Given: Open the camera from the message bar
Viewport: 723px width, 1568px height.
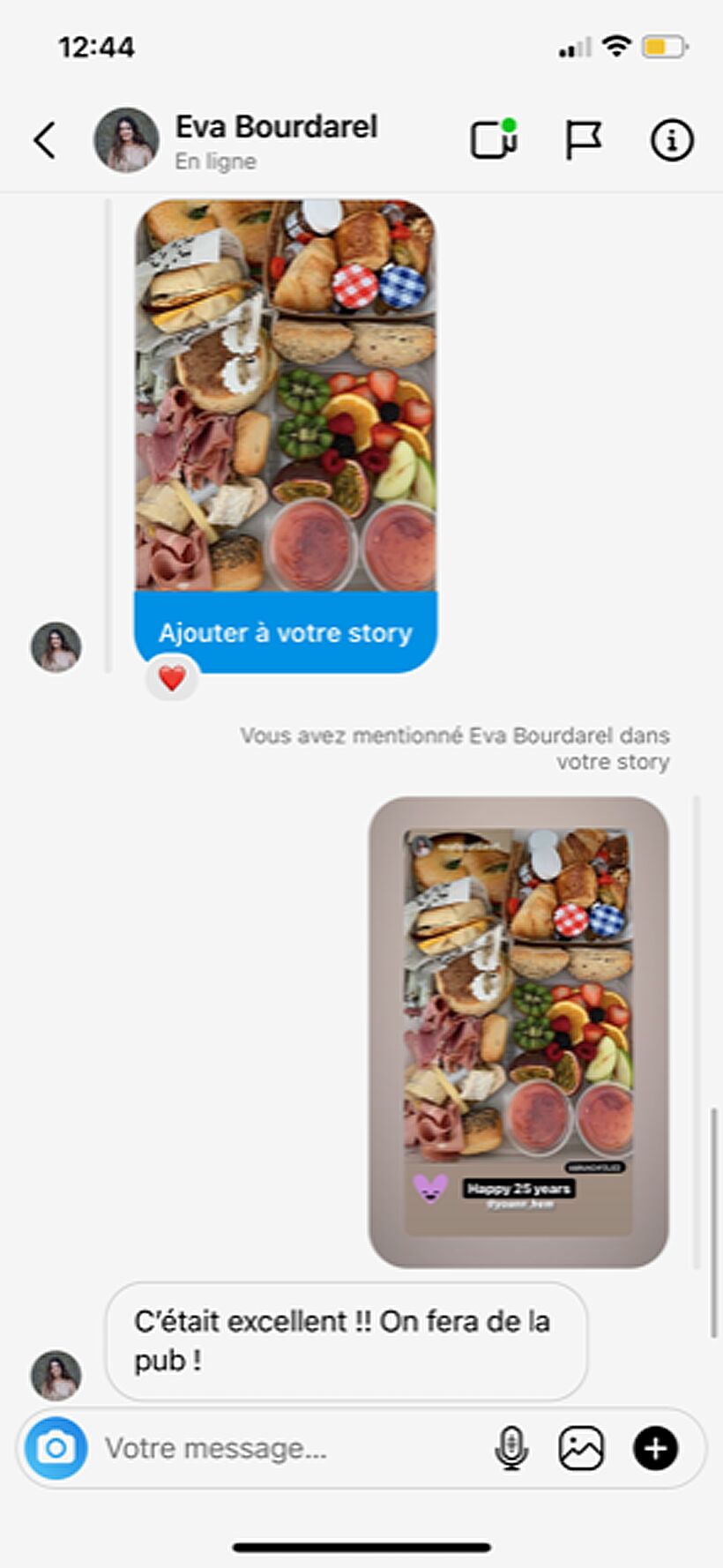Looking at the screenshot, I should click(56, 1448).
